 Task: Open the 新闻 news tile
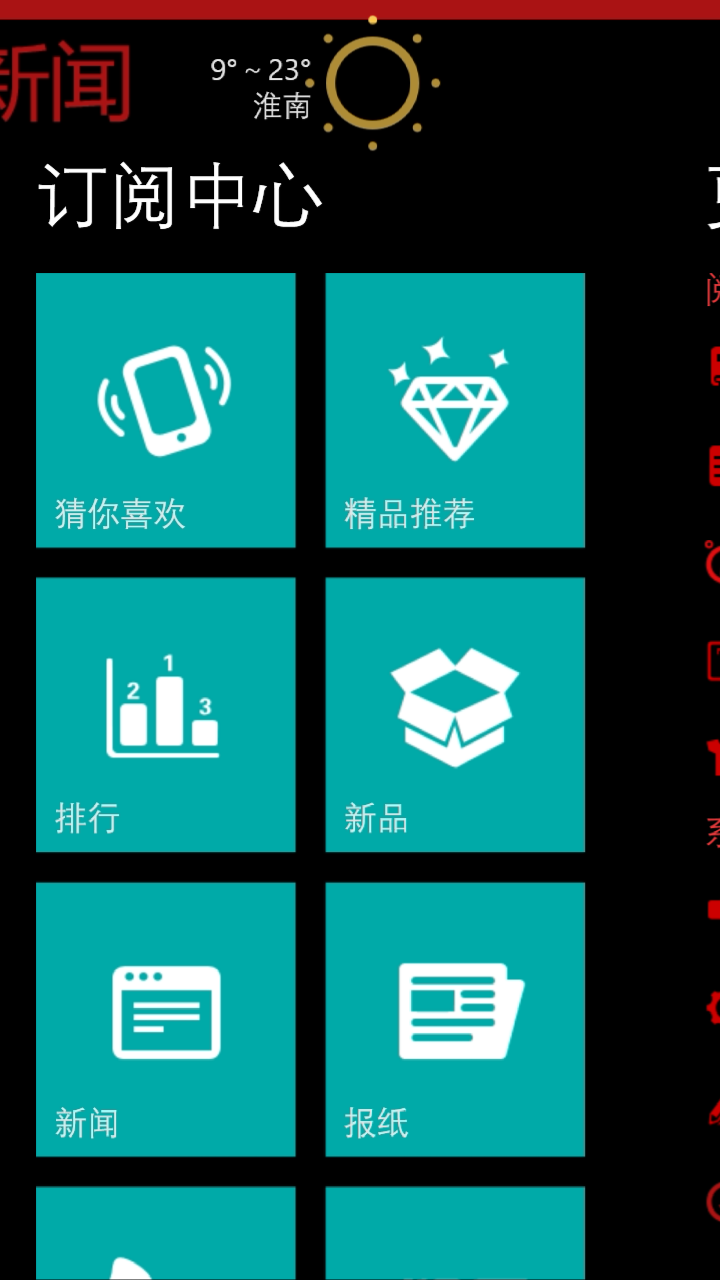pos(166,1018)
